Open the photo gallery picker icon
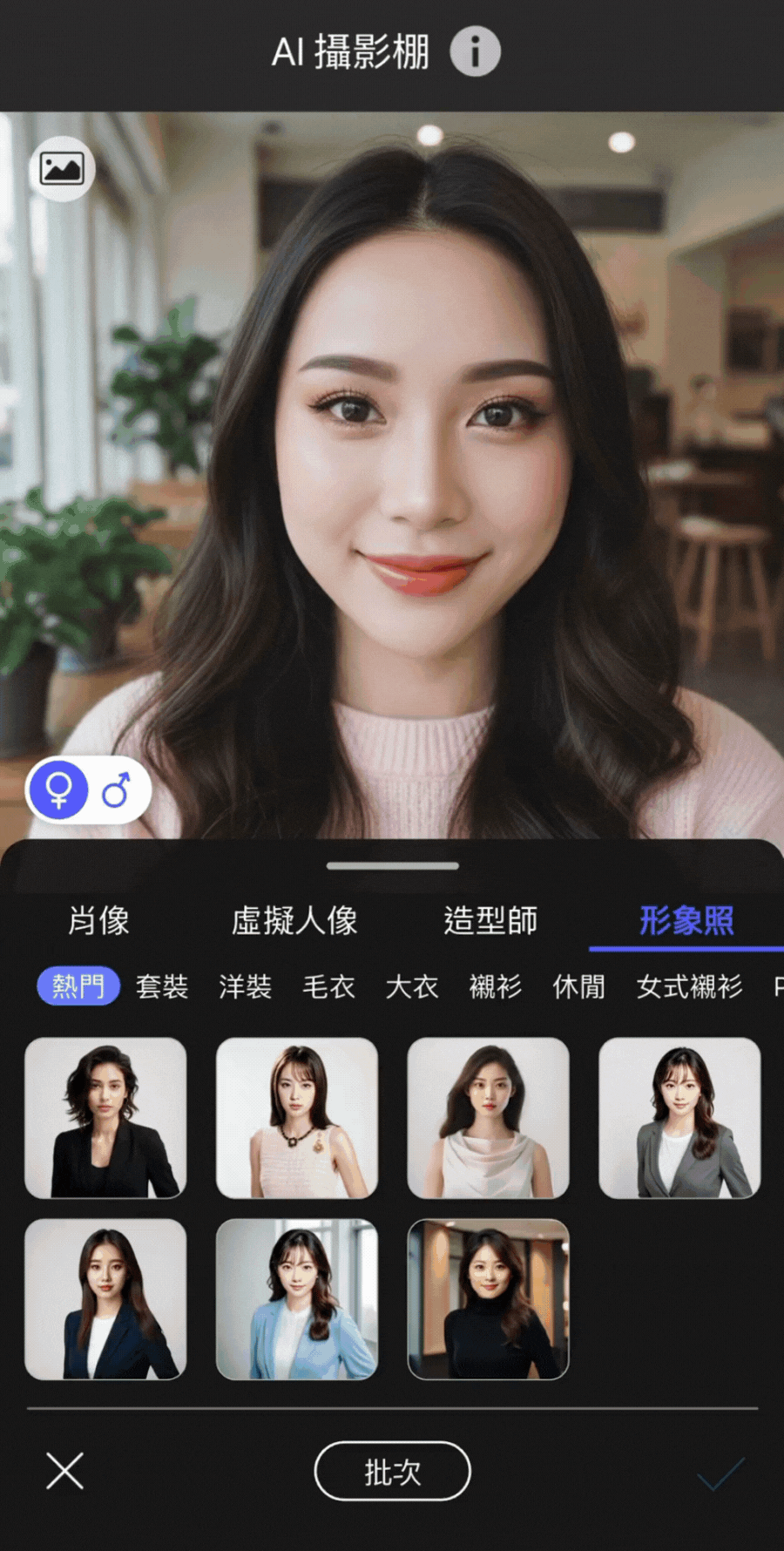The height and width of the screenshot is (1551, 784). 62,169
